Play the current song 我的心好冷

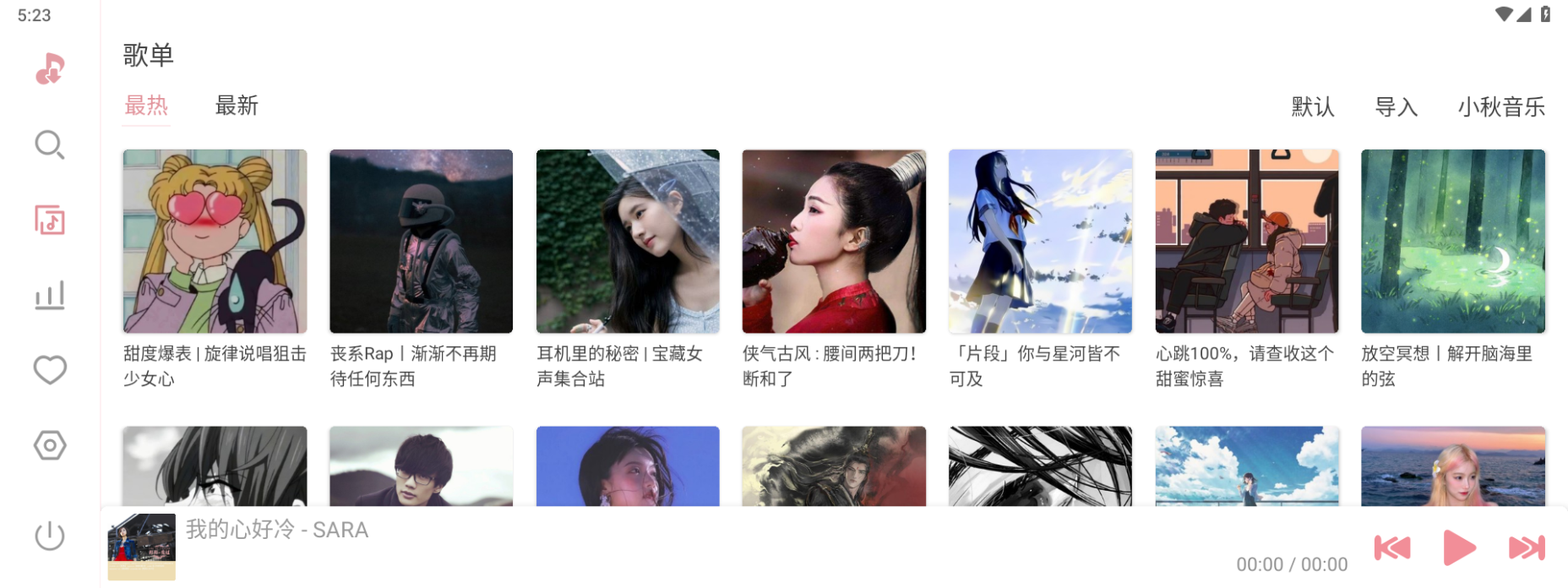pyautogui.click(x=1459, y=547)
